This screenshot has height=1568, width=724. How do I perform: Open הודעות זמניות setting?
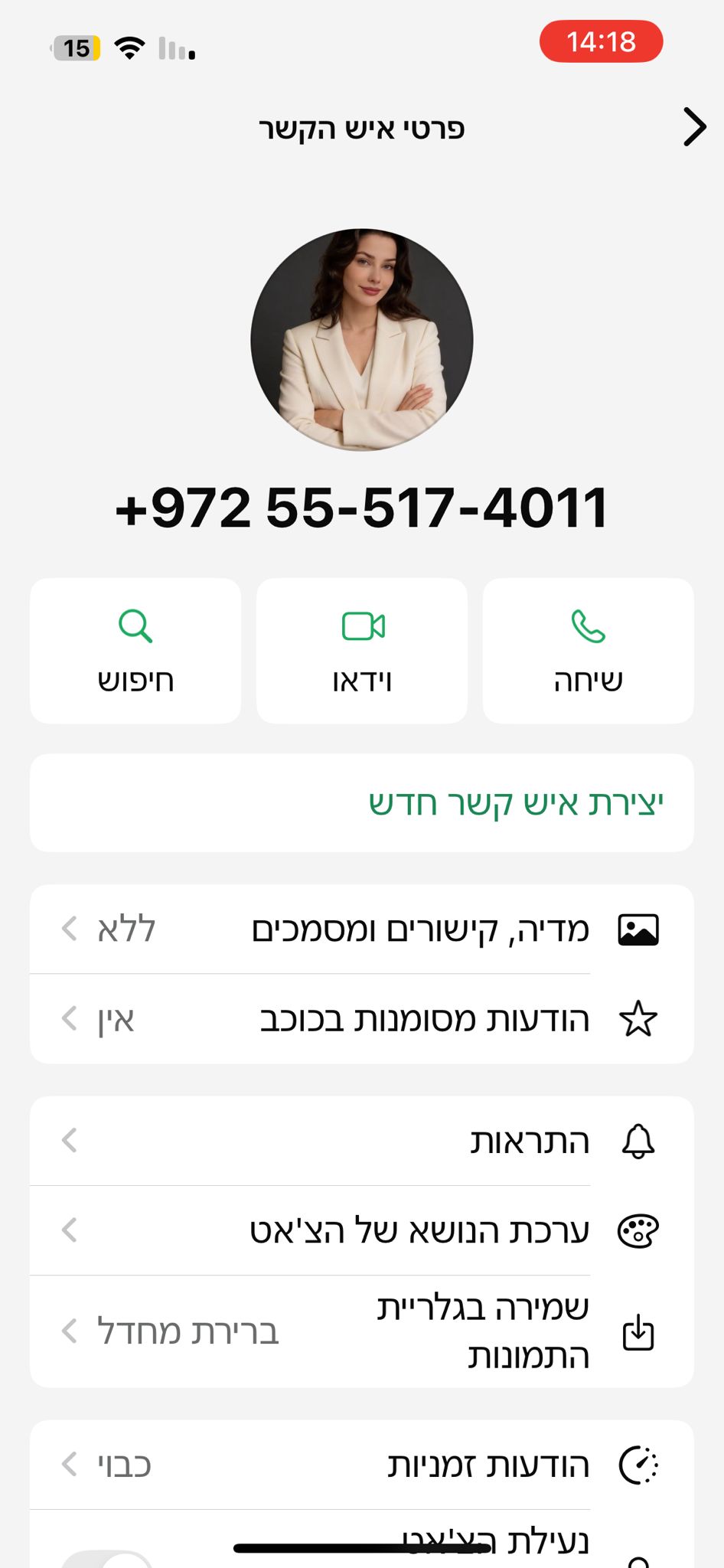(362, 1465)
